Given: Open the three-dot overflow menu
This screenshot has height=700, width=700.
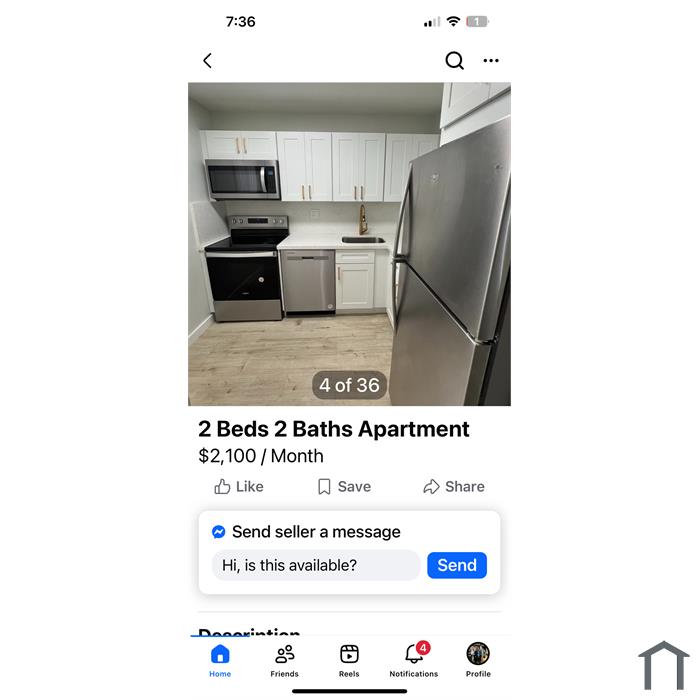Looking at the screenshot, I should (x=491, y=60).
